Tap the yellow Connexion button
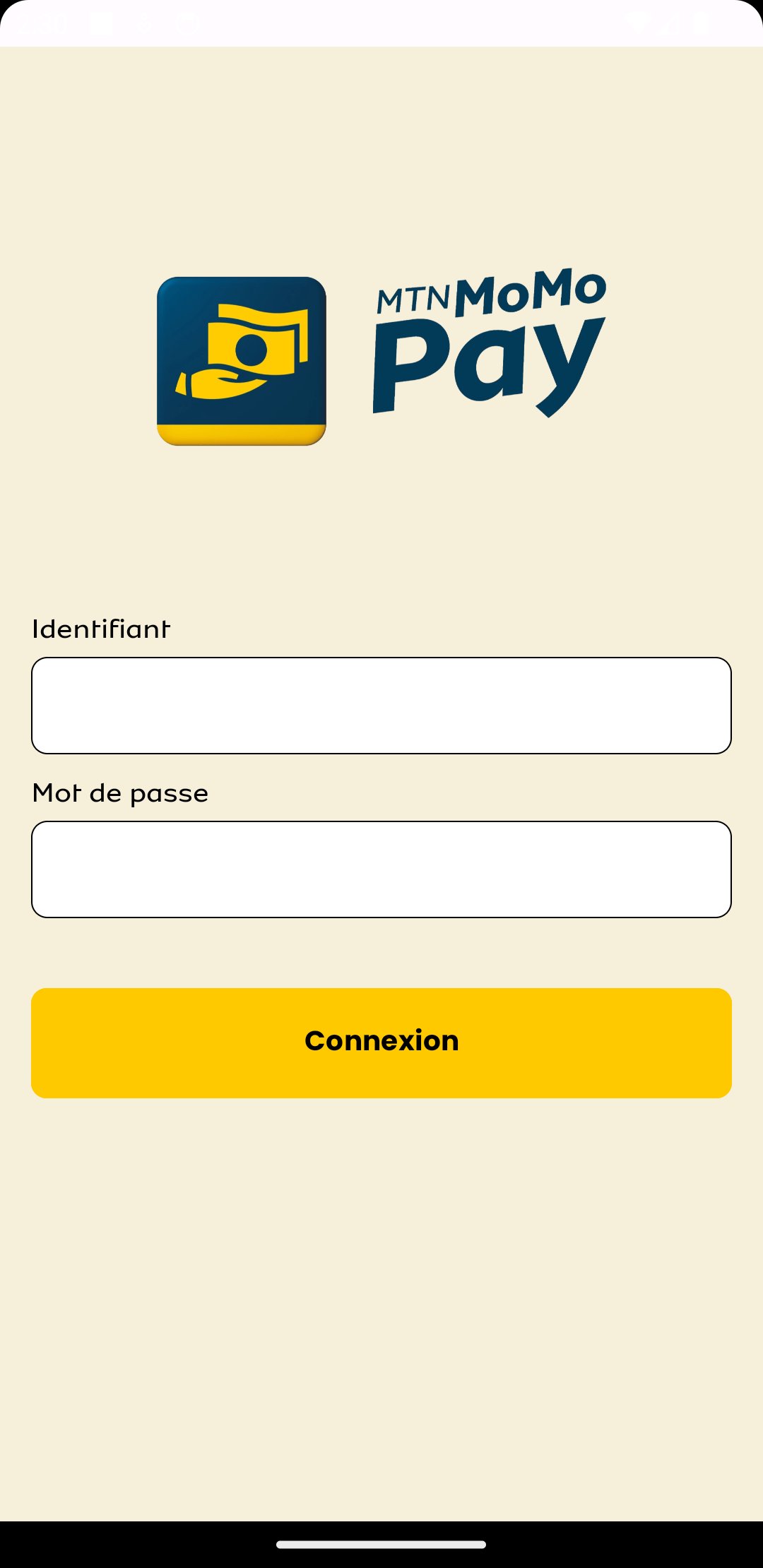763x1568 pixels. pos(381,1043)
